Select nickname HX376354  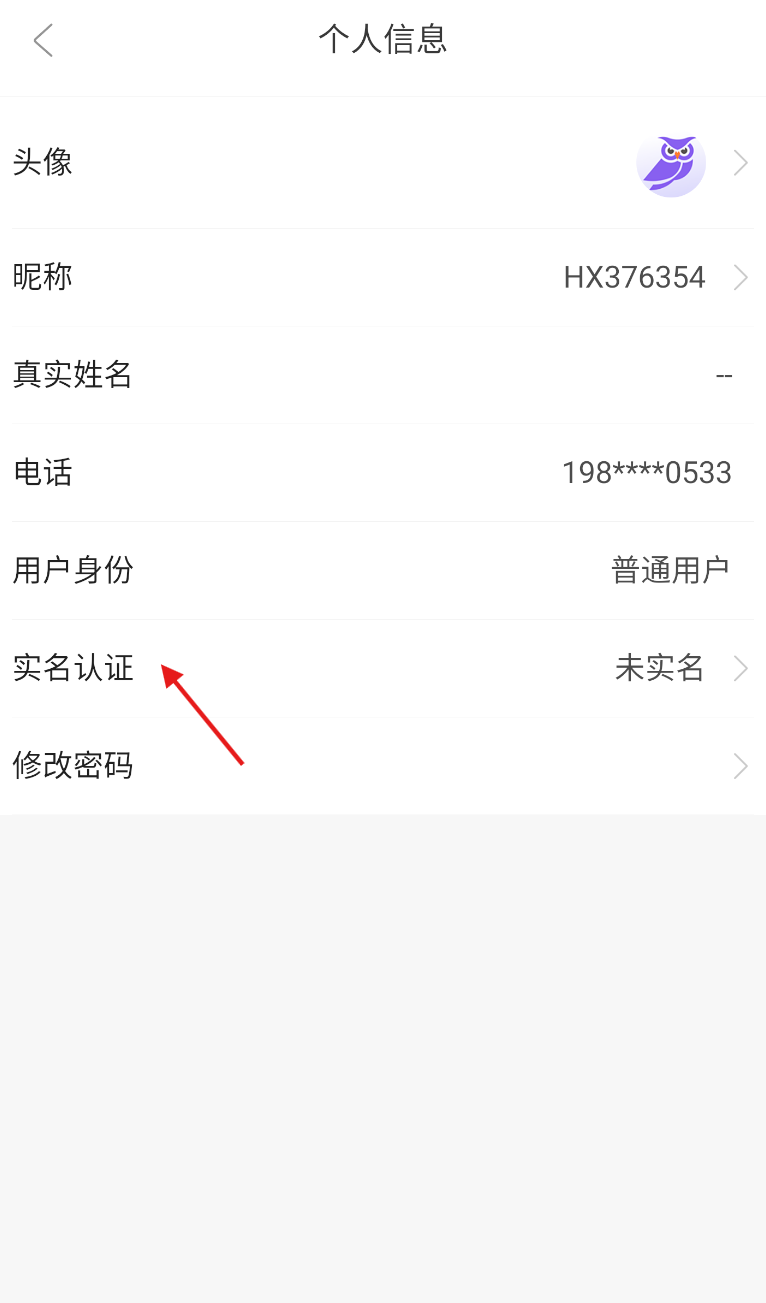tap(634, 277)
